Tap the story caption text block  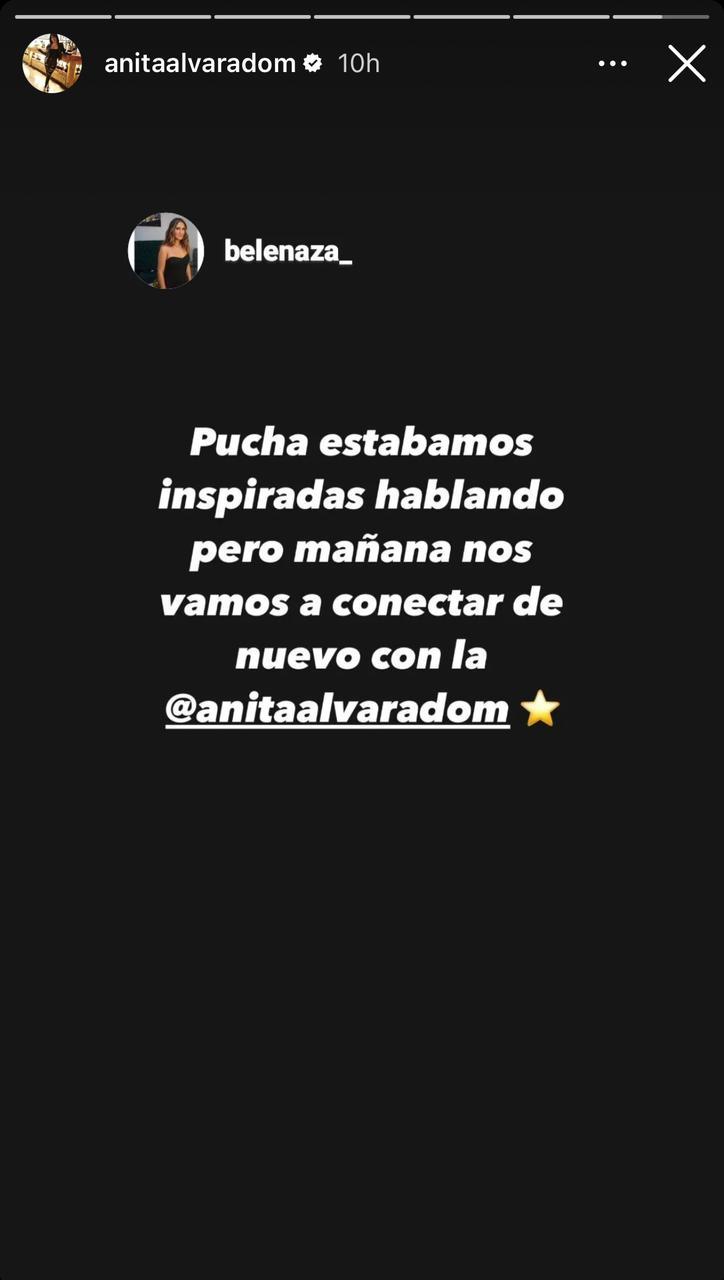click(x=362, y=575)
